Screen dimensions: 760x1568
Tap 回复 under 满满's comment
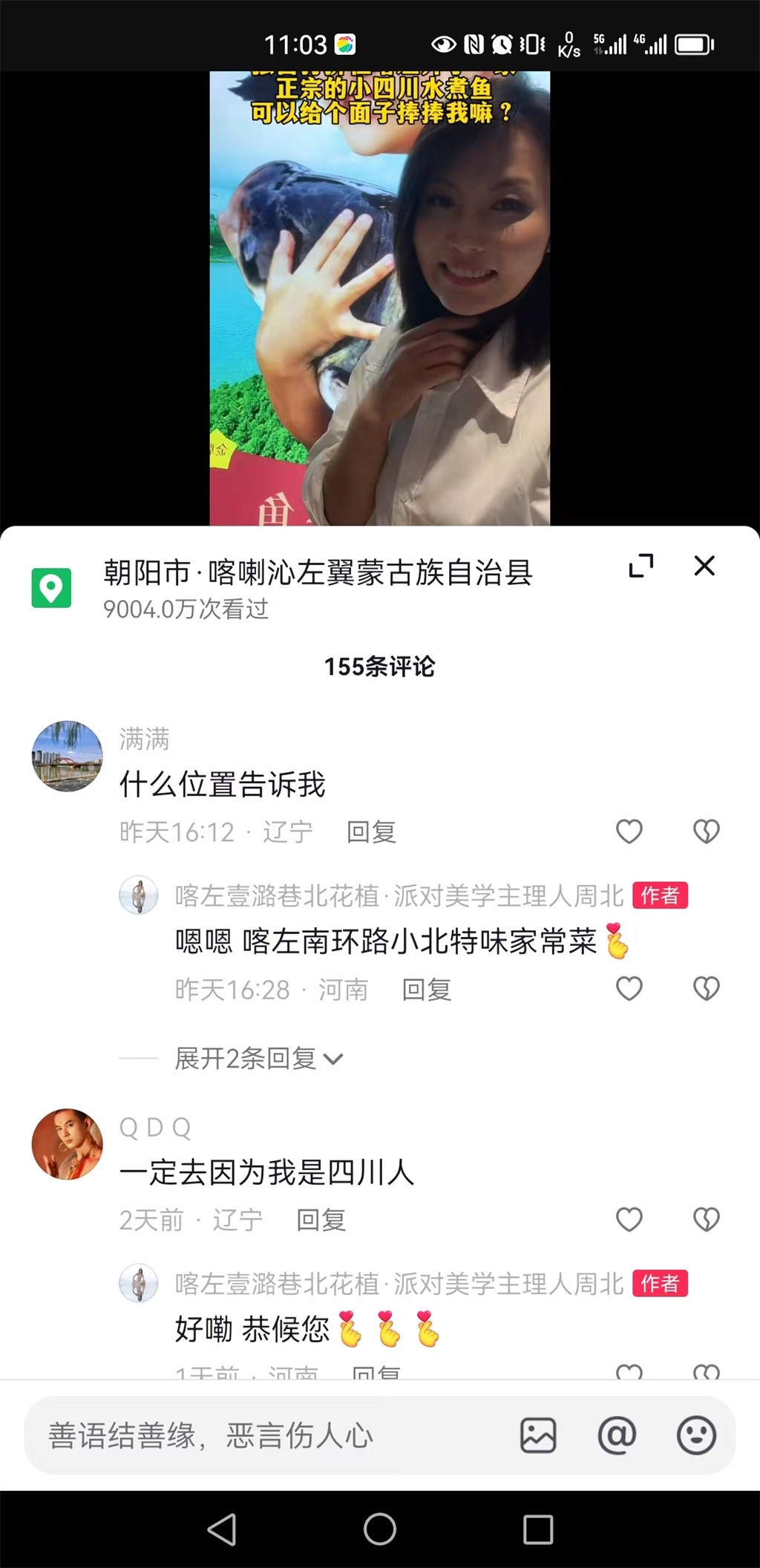tap(371, 832)
